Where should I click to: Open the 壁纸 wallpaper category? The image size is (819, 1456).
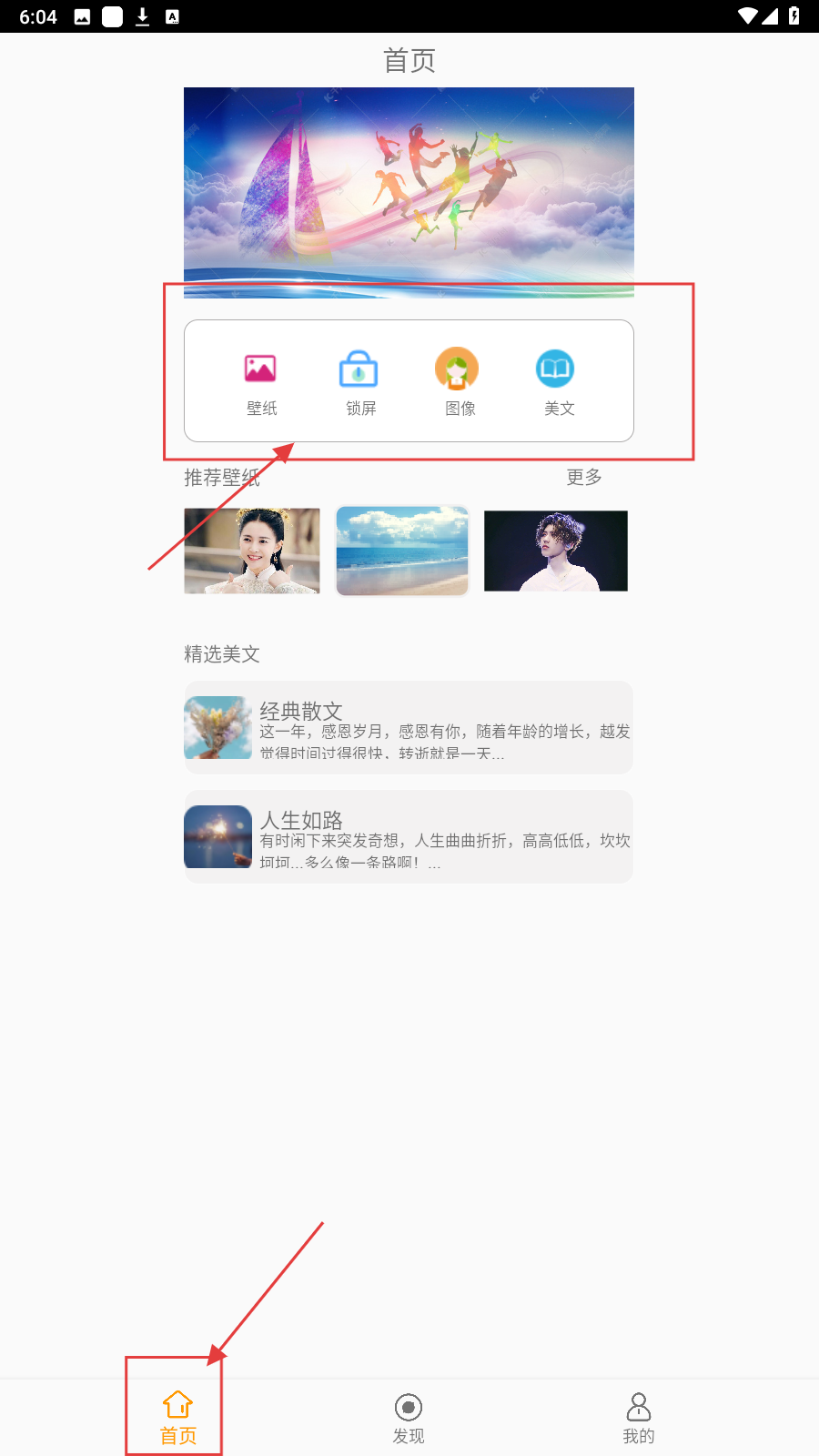pos(261,382)
